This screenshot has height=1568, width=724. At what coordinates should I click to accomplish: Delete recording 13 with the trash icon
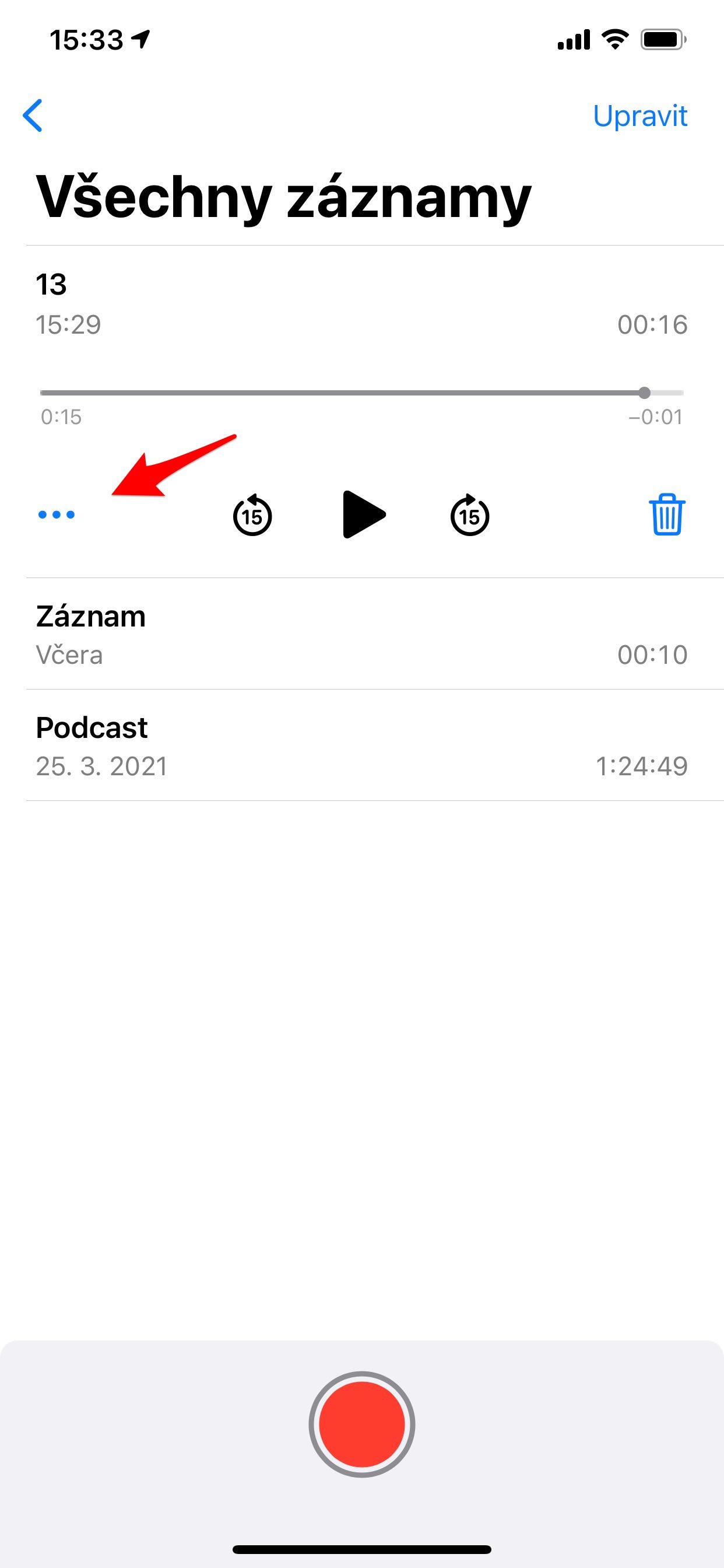pos(667,515)
